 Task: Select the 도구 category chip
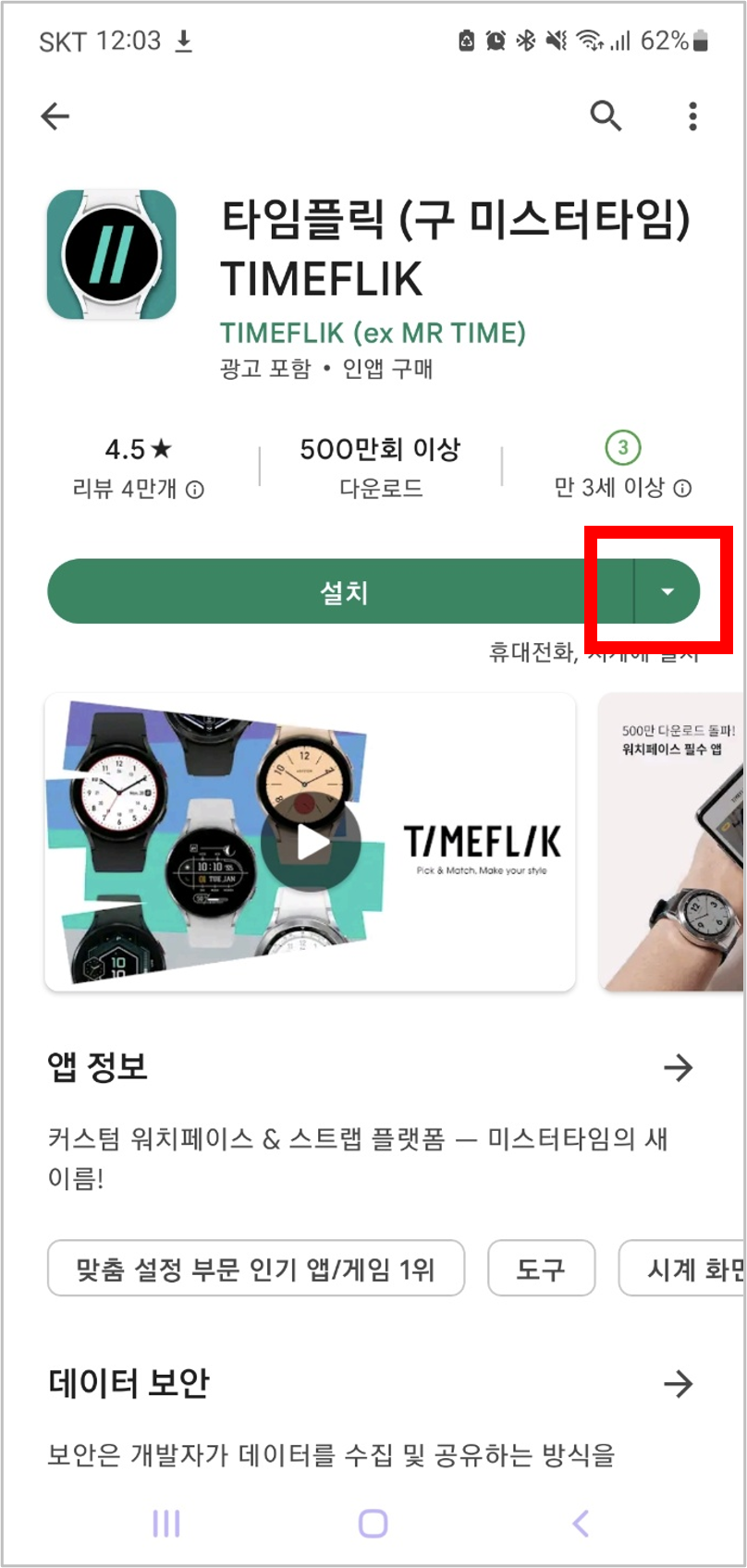point(541,1269)
